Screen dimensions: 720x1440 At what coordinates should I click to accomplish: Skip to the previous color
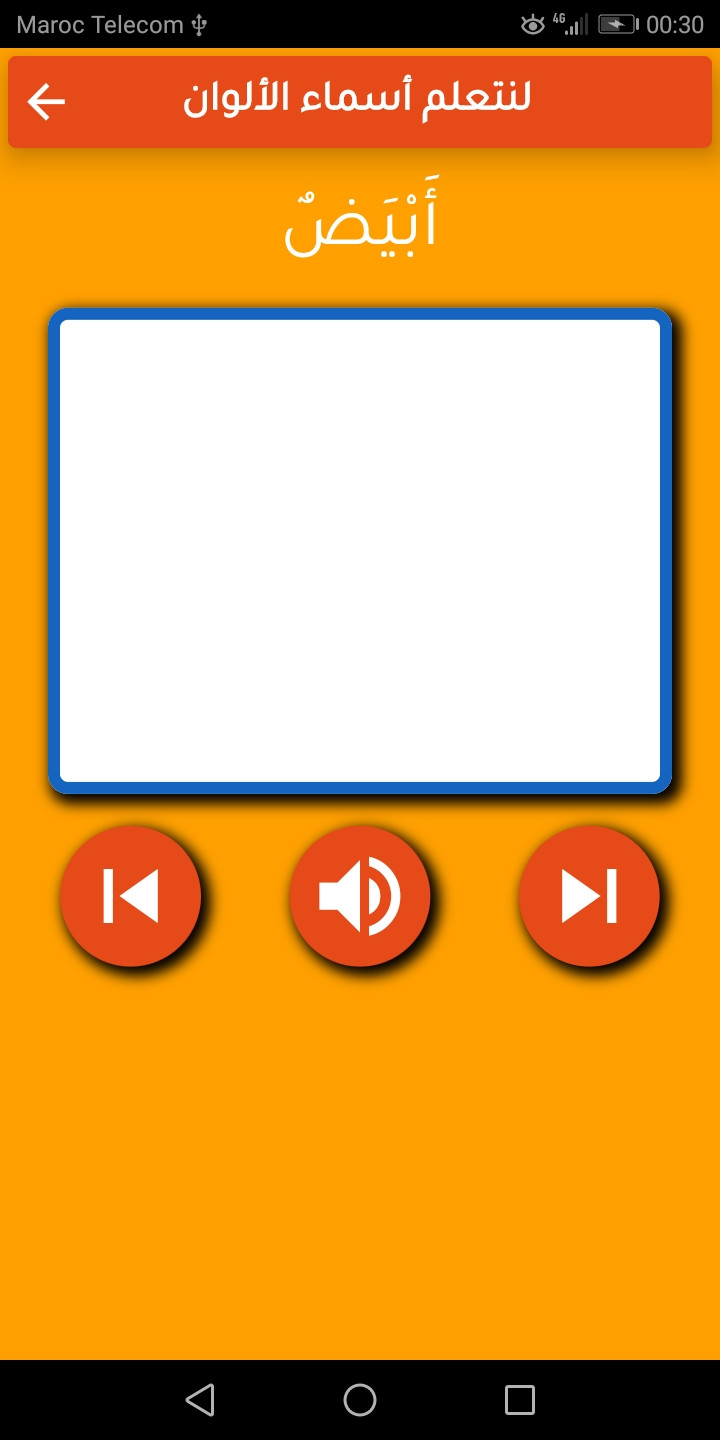point(131,896)
